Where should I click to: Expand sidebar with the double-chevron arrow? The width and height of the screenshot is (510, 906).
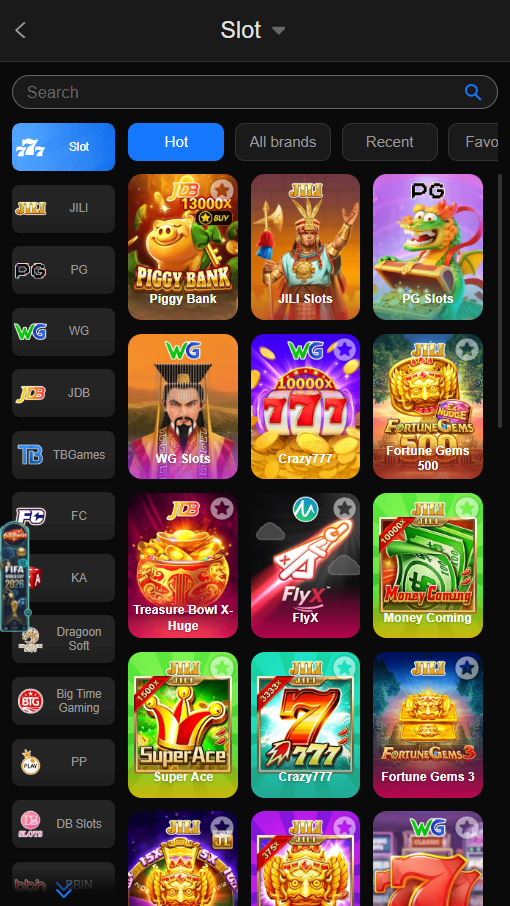[x=64, y=890]
